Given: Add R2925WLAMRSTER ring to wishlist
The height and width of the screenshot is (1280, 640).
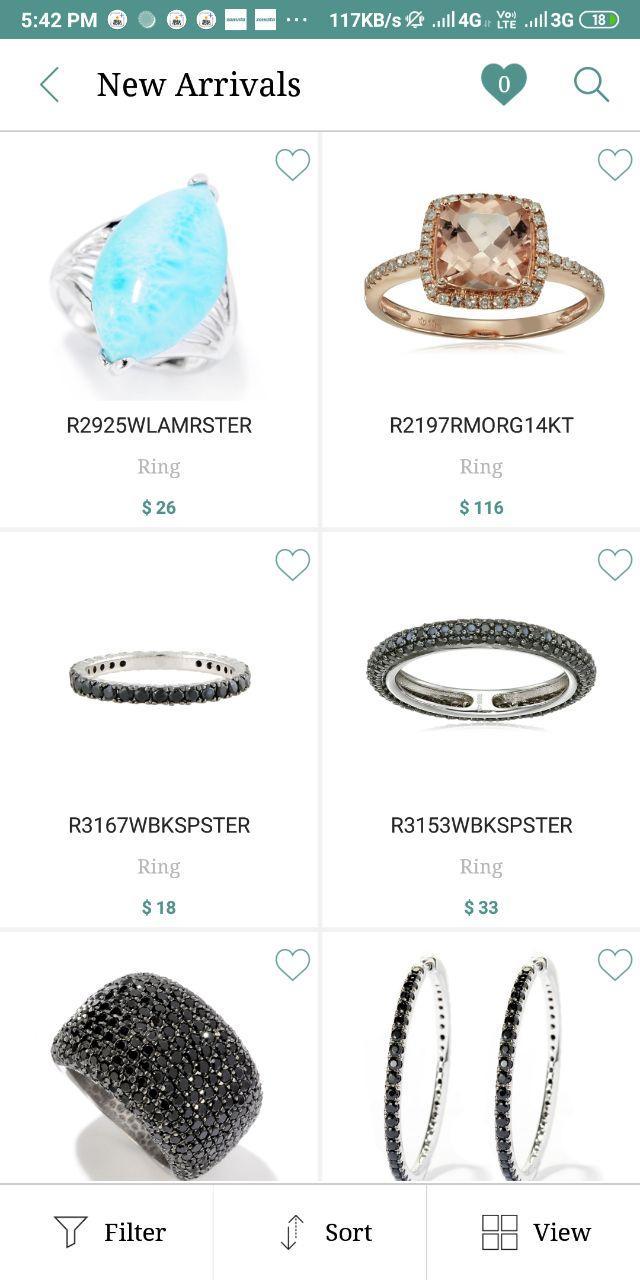Looking at the screenshot, I should (292, 164).
